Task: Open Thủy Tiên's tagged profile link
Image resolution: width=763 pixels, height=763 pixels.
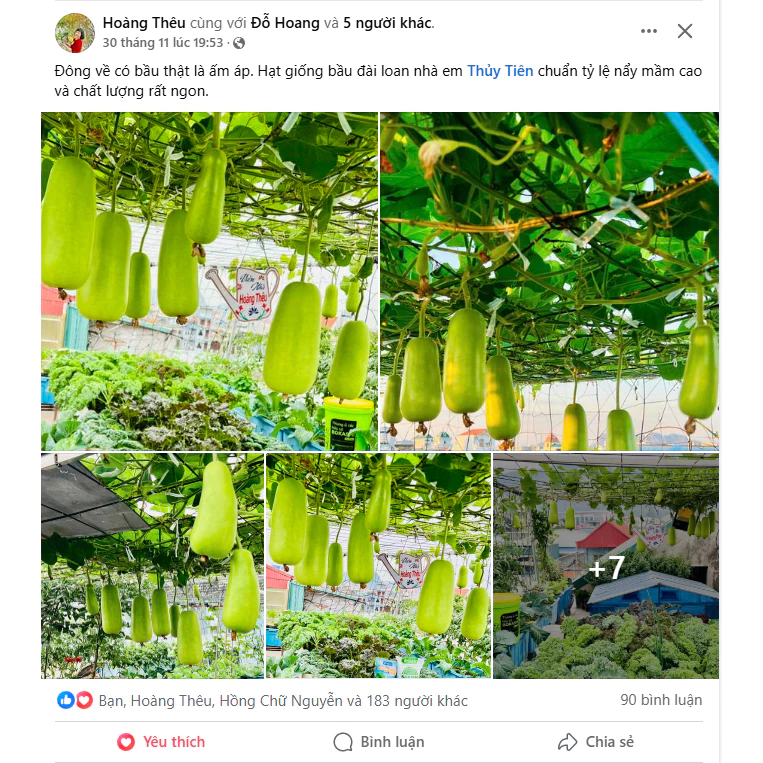Action: pos(500,71)
